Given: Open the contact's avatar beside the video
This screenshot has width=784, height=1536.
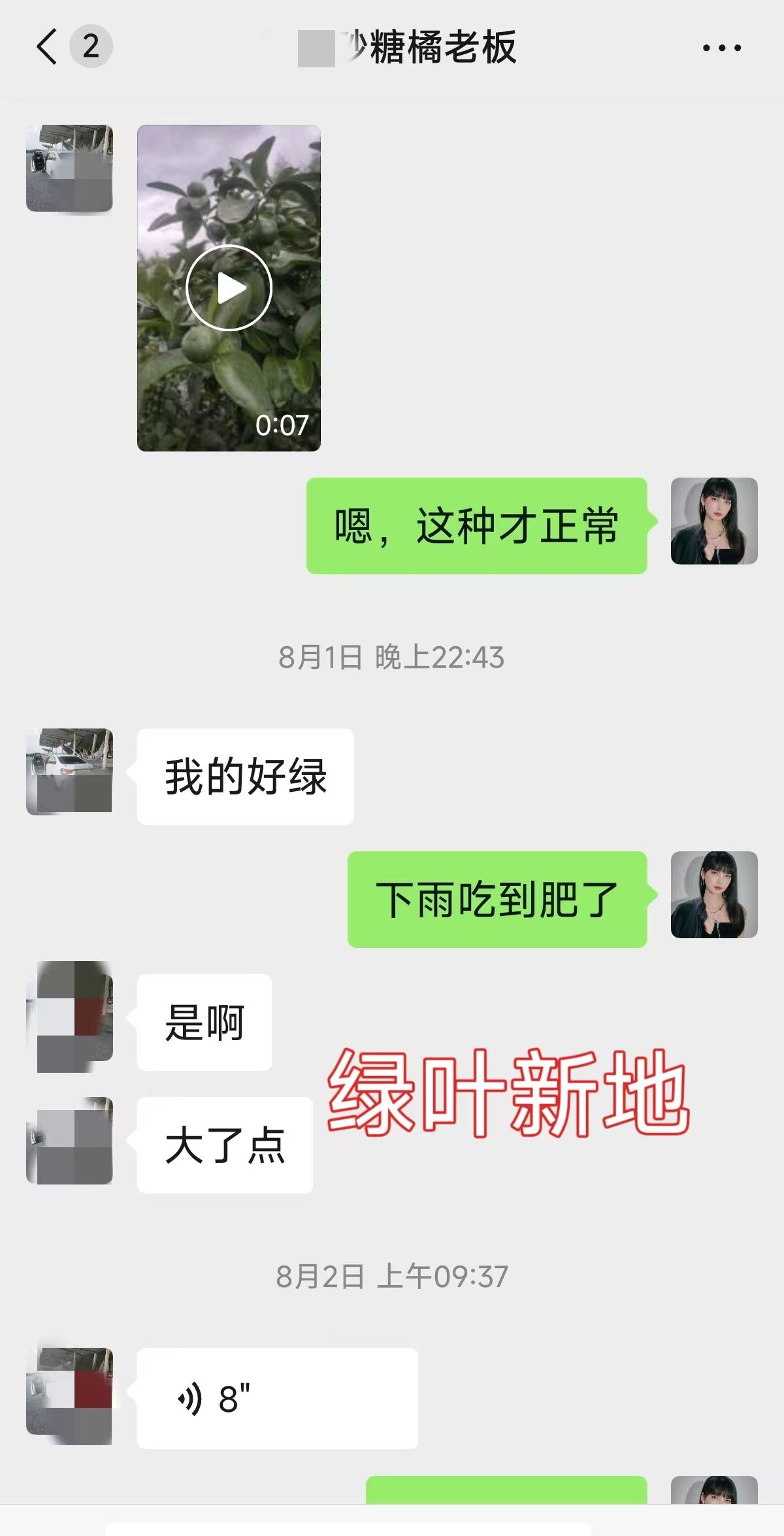Looking at the screenshot, I should (69, 169).
